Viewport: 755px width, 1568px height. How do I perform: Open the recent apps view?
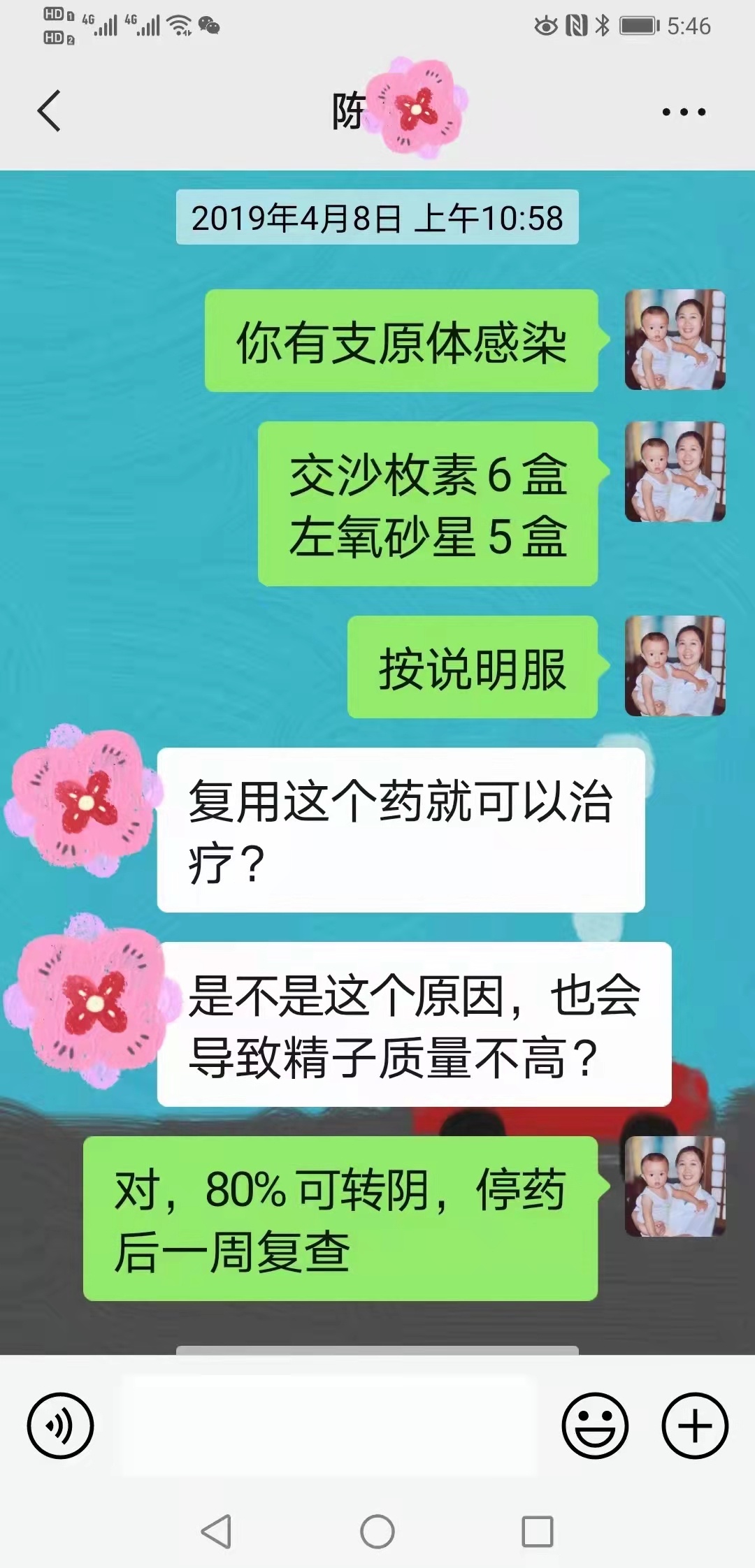(x=538, y=1532)
